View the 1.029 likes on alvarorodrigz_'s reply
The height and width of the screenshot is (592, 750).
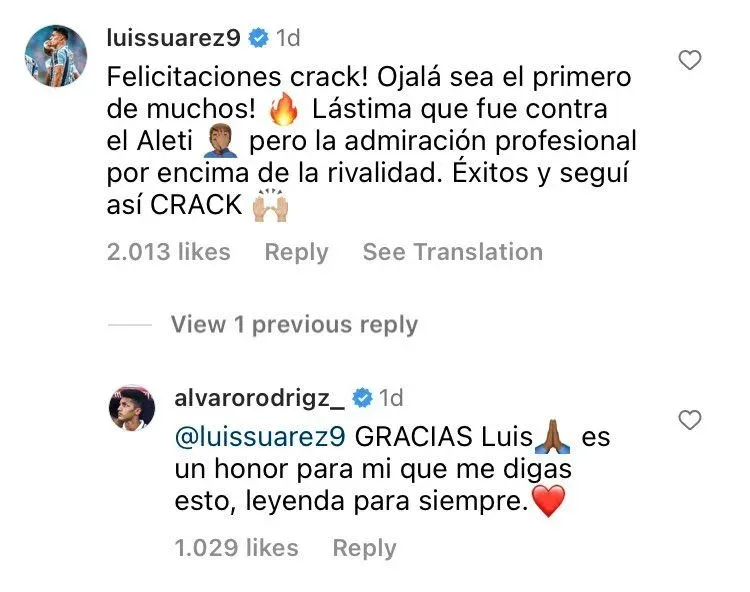pyautogui.click(x=236, y=548)
